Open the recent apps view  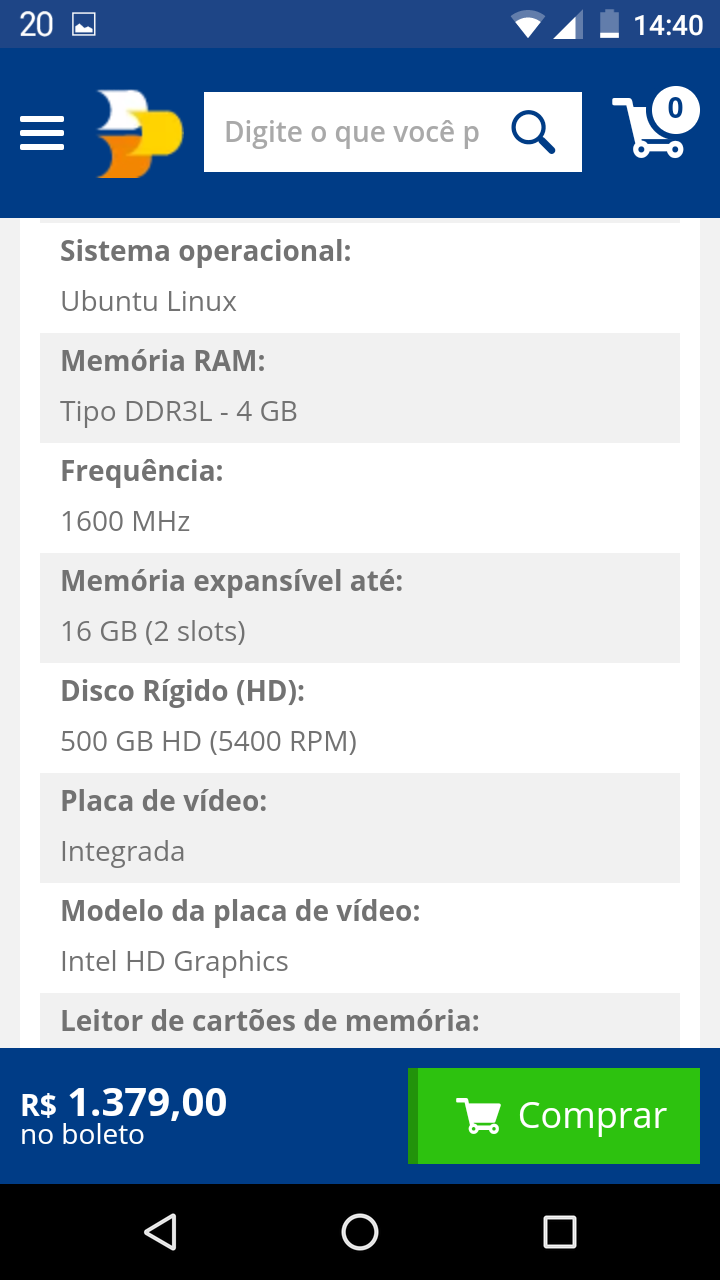(560, 1232)
